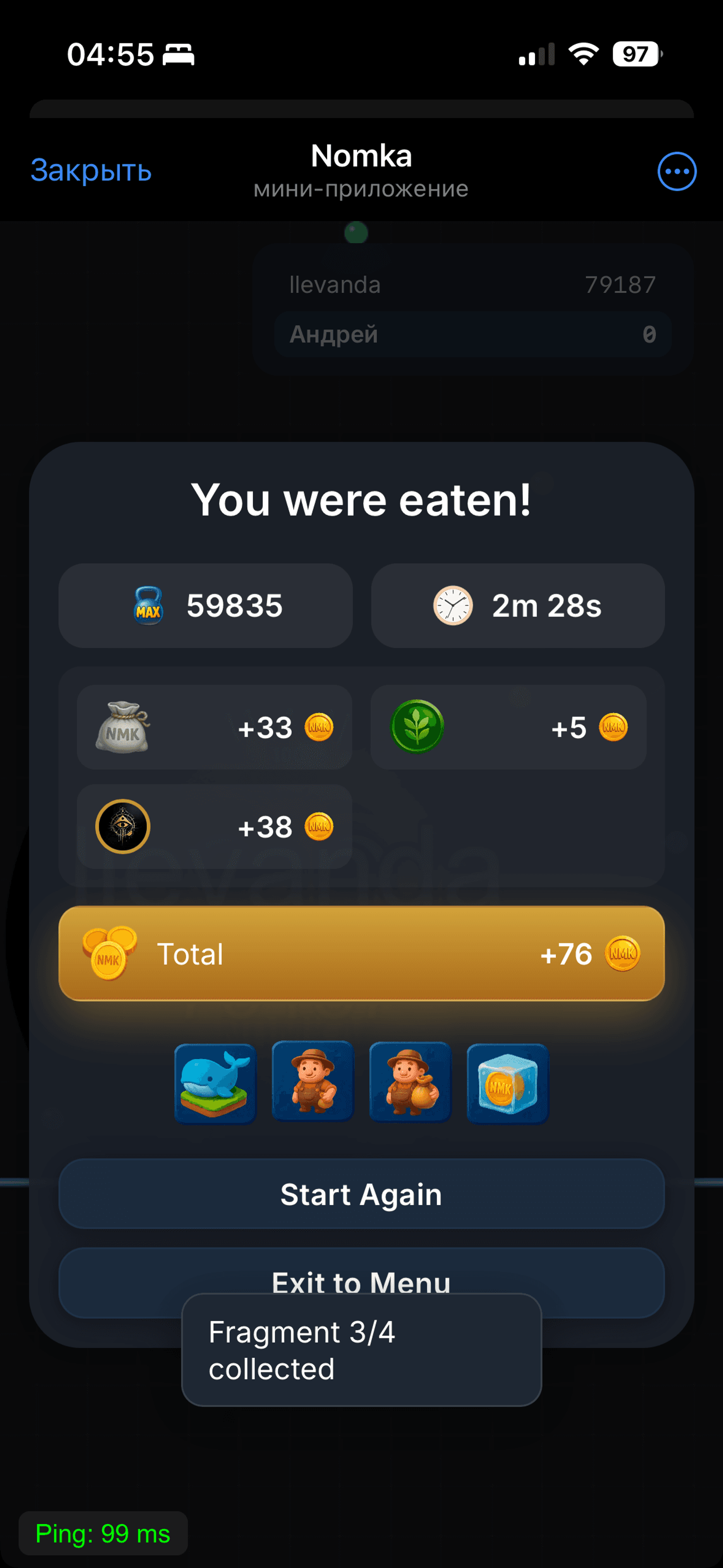Select the whale on grass icon

coord(214,1084)
